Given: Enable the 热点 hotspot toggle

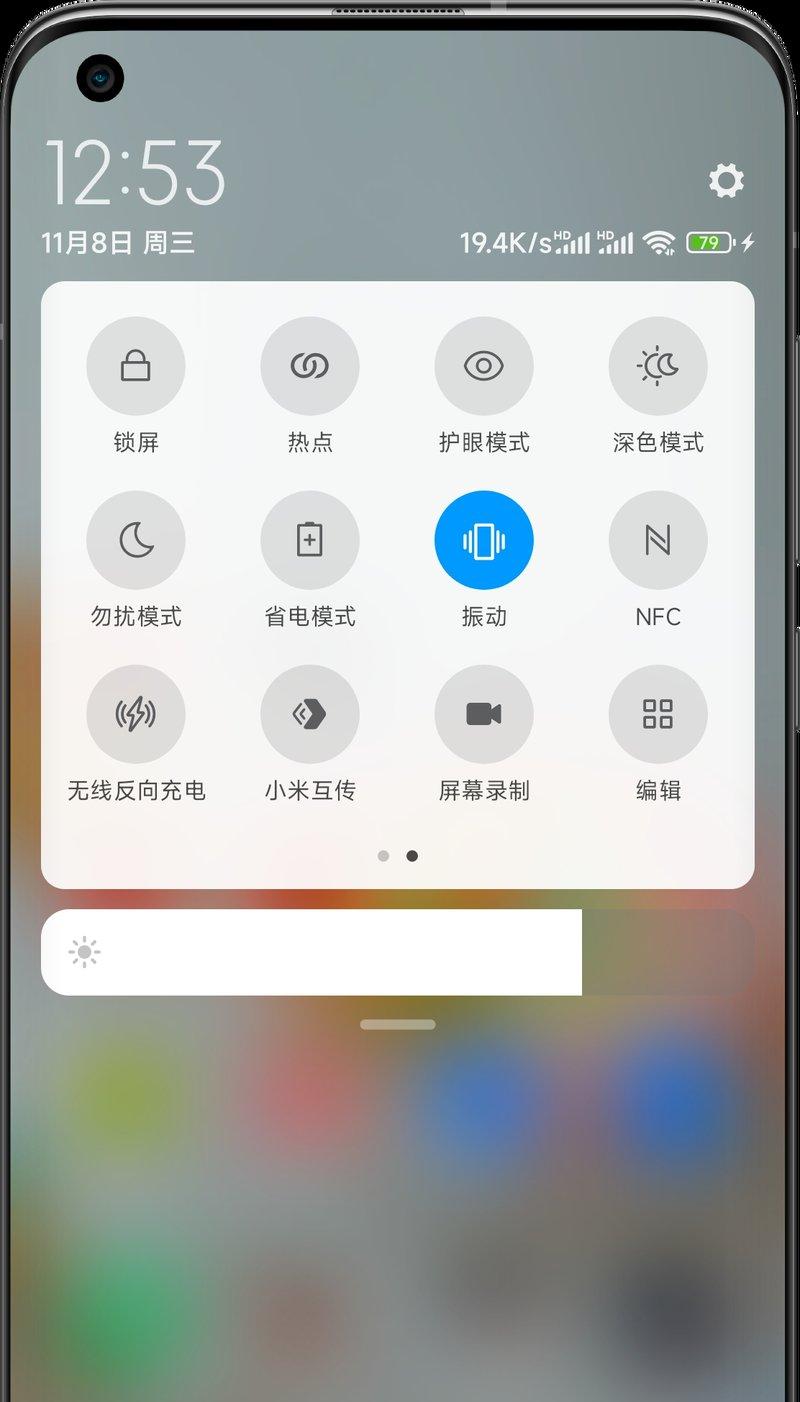Looking at the screenshot, I should (310, 366).
